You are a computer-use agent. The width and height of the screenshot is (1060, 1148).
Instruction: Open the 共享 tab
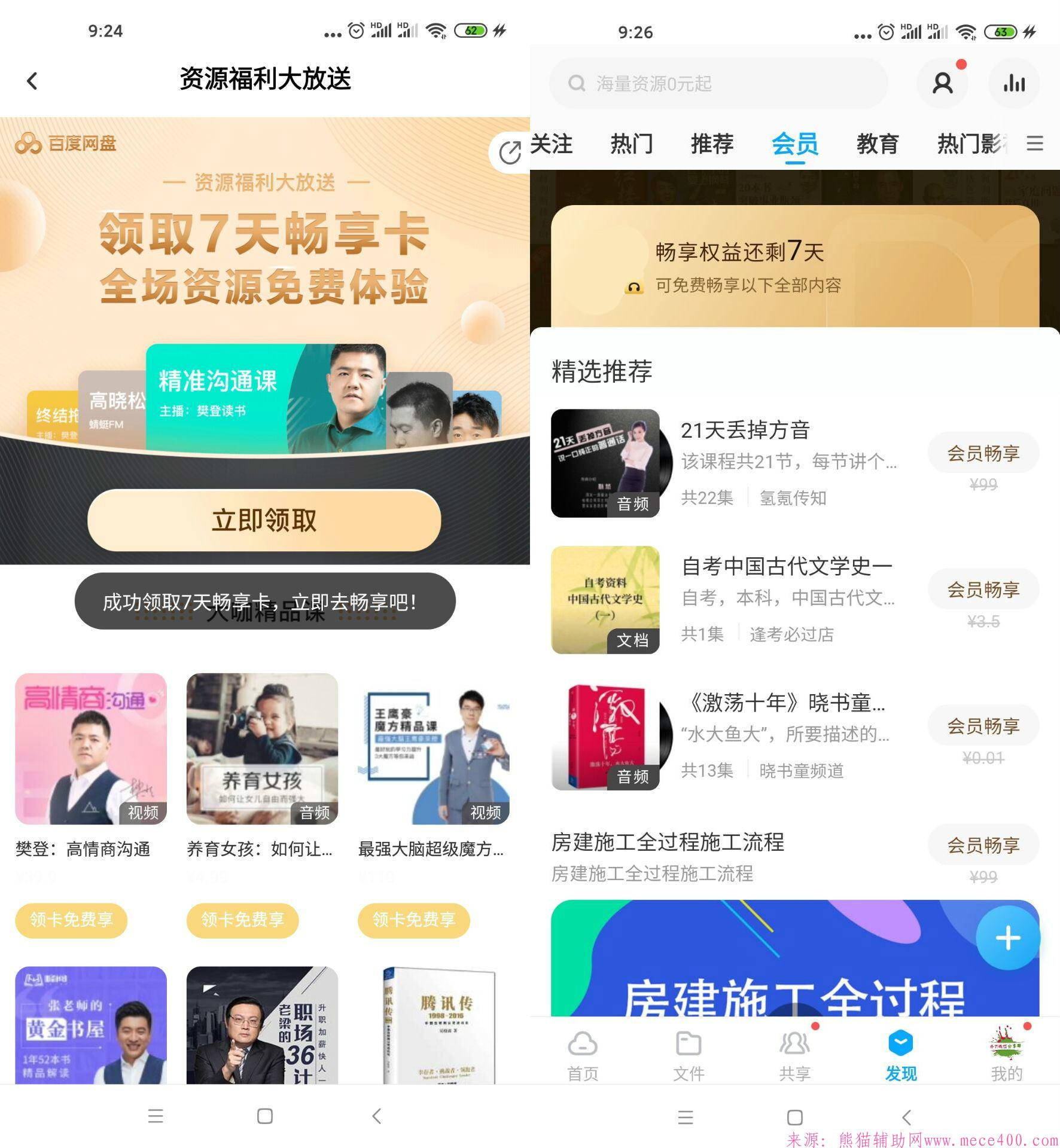pyautogui.click(x=794, y=1056)
